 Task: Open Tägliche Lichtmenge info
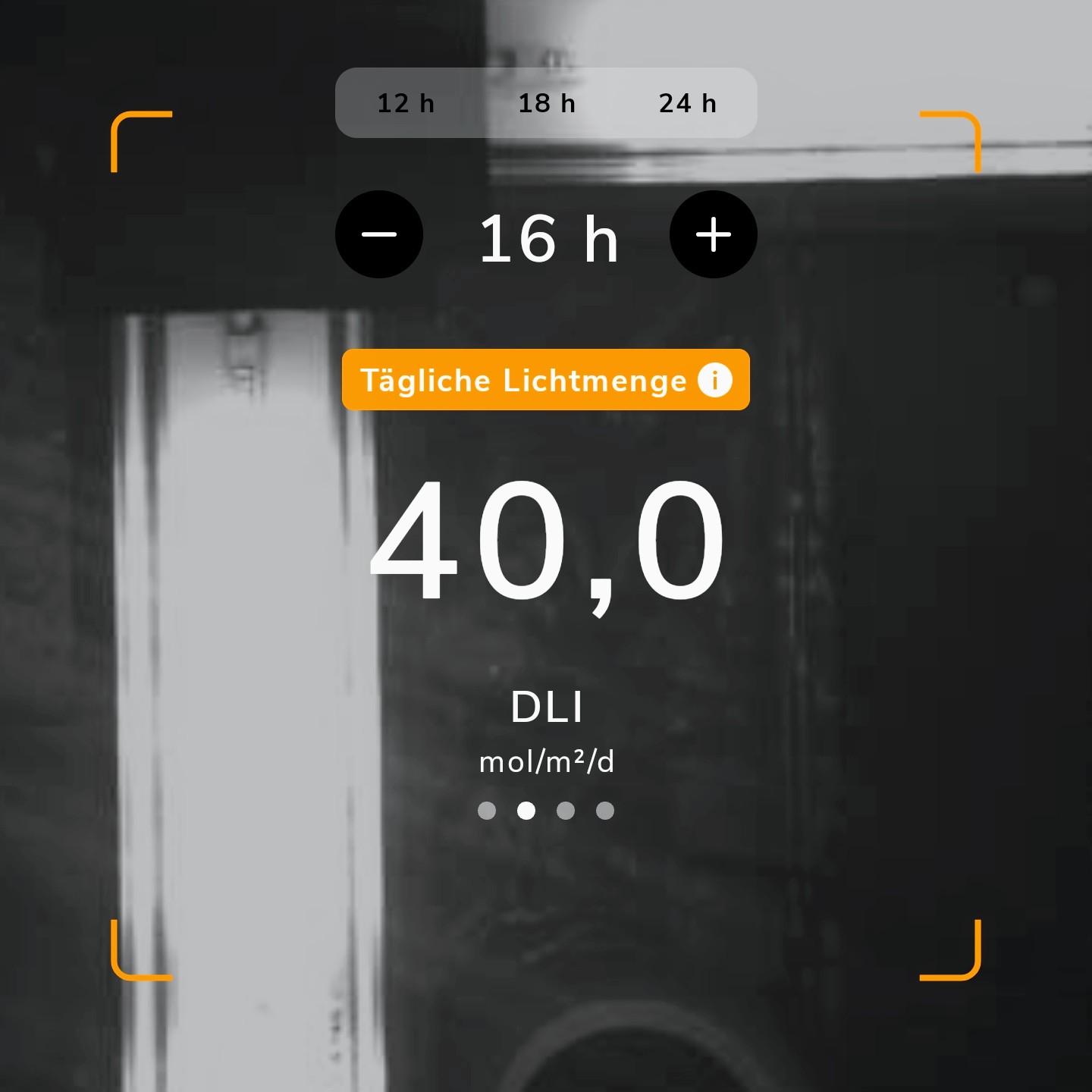pyautogui.click(x=714, y=380)
